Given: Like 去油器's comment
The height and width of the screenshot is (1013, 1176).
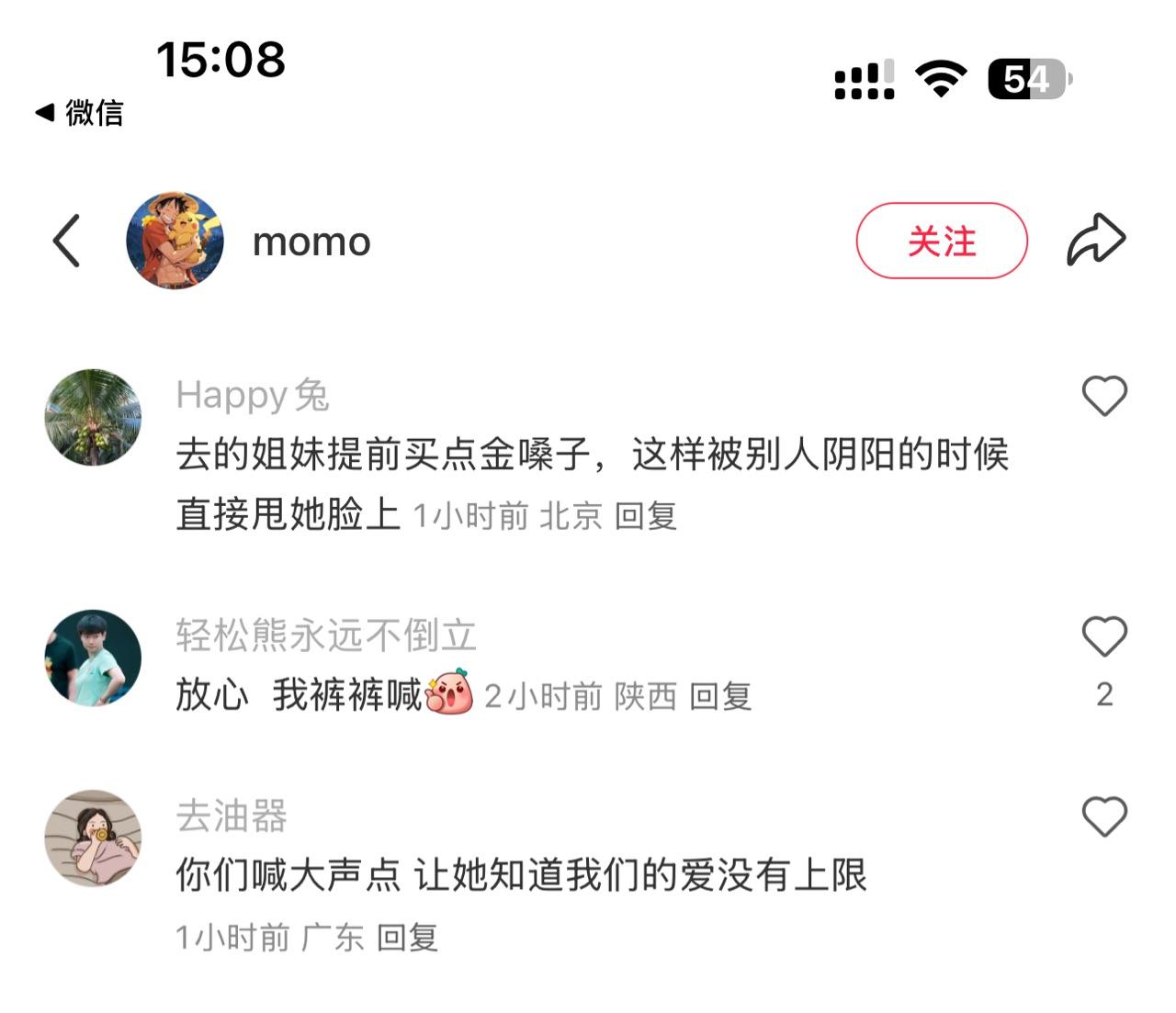Looking at the screenshot, I should [x=1103, y=816].
